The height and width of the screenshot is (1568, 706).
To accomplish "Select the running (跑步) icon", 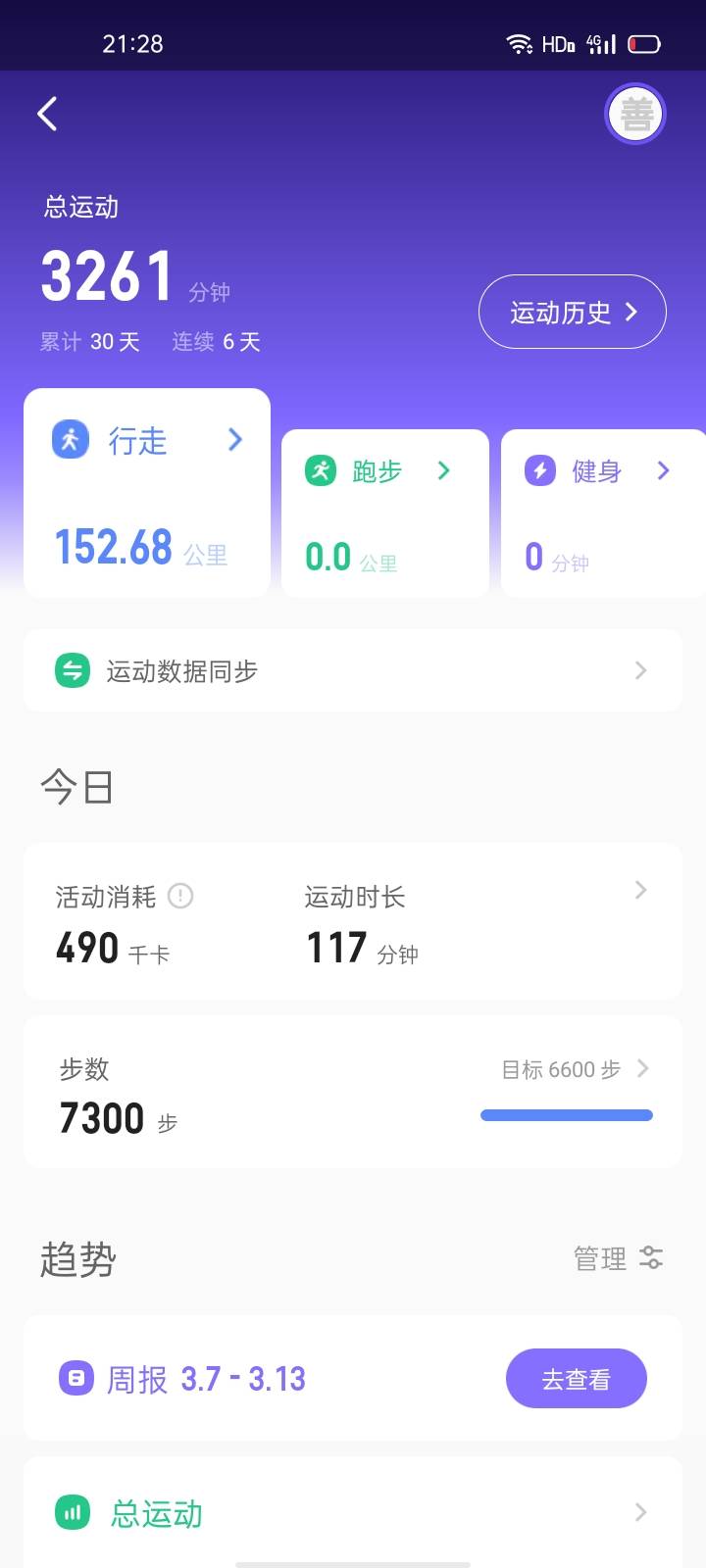I will tap(322, 470).
